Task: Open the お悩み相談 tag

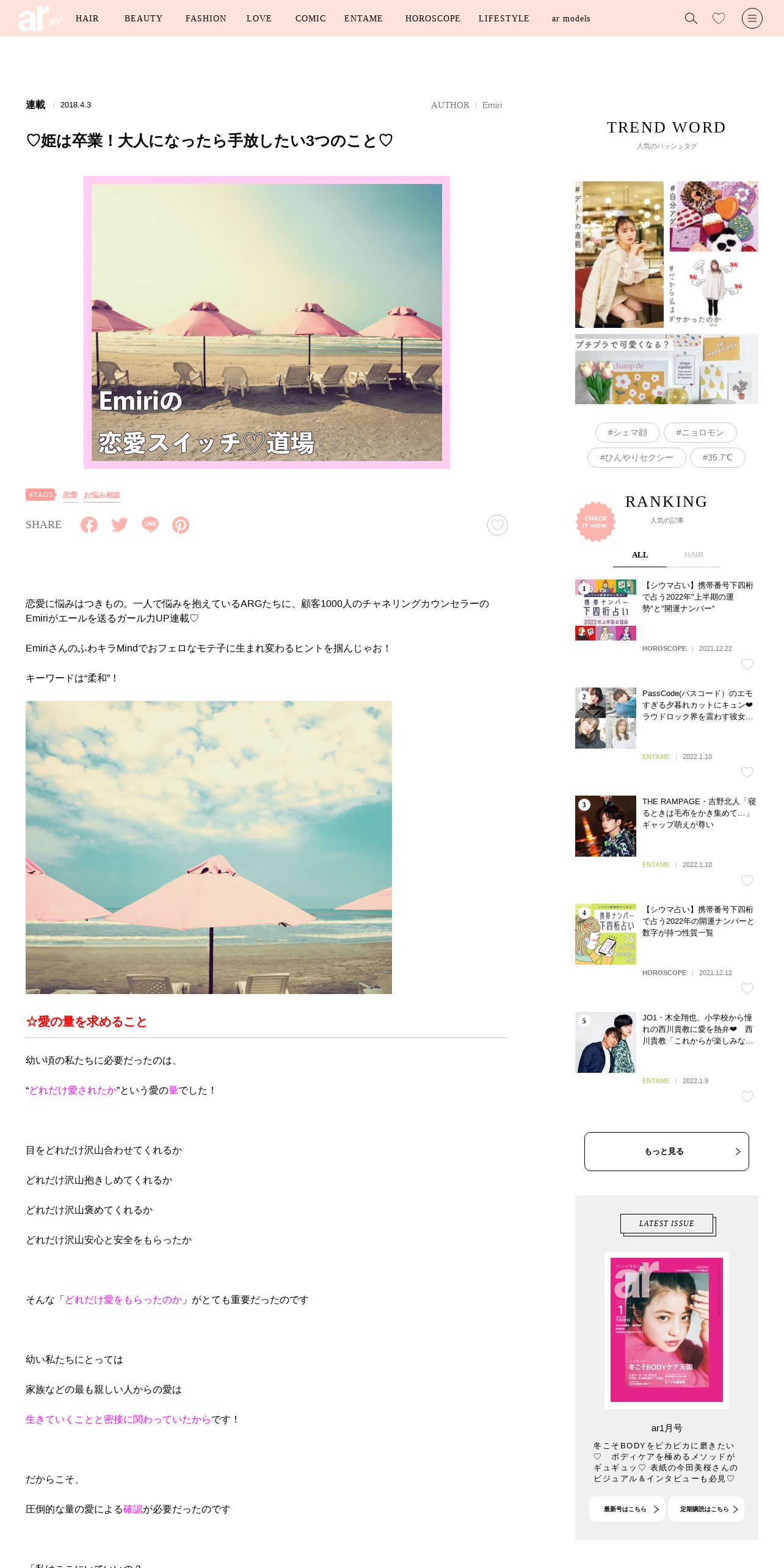Action: click(102, 495)
